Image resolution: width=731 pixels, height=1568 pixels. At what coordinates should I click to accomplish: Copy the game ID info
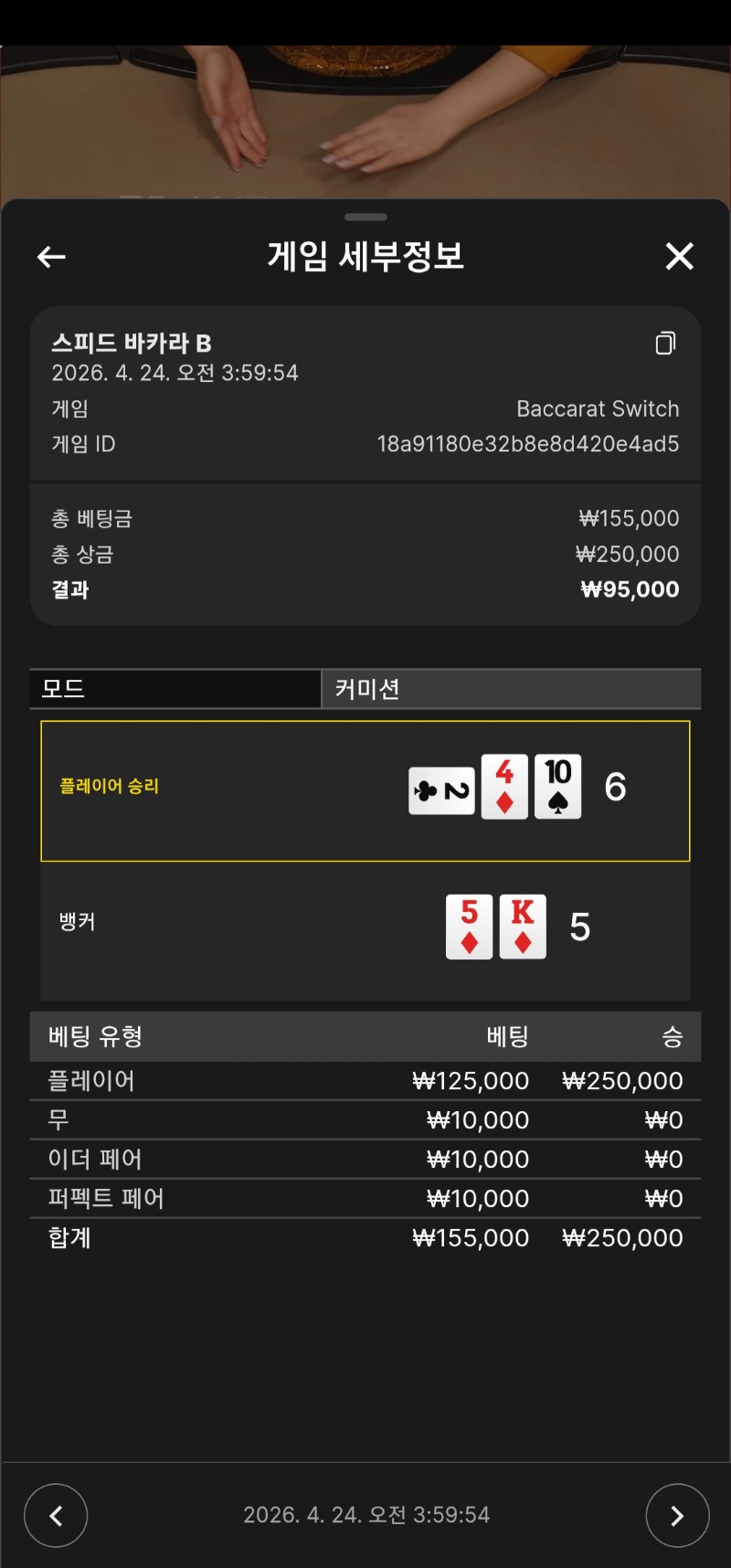pyautogui.click(x=665, y=344)
